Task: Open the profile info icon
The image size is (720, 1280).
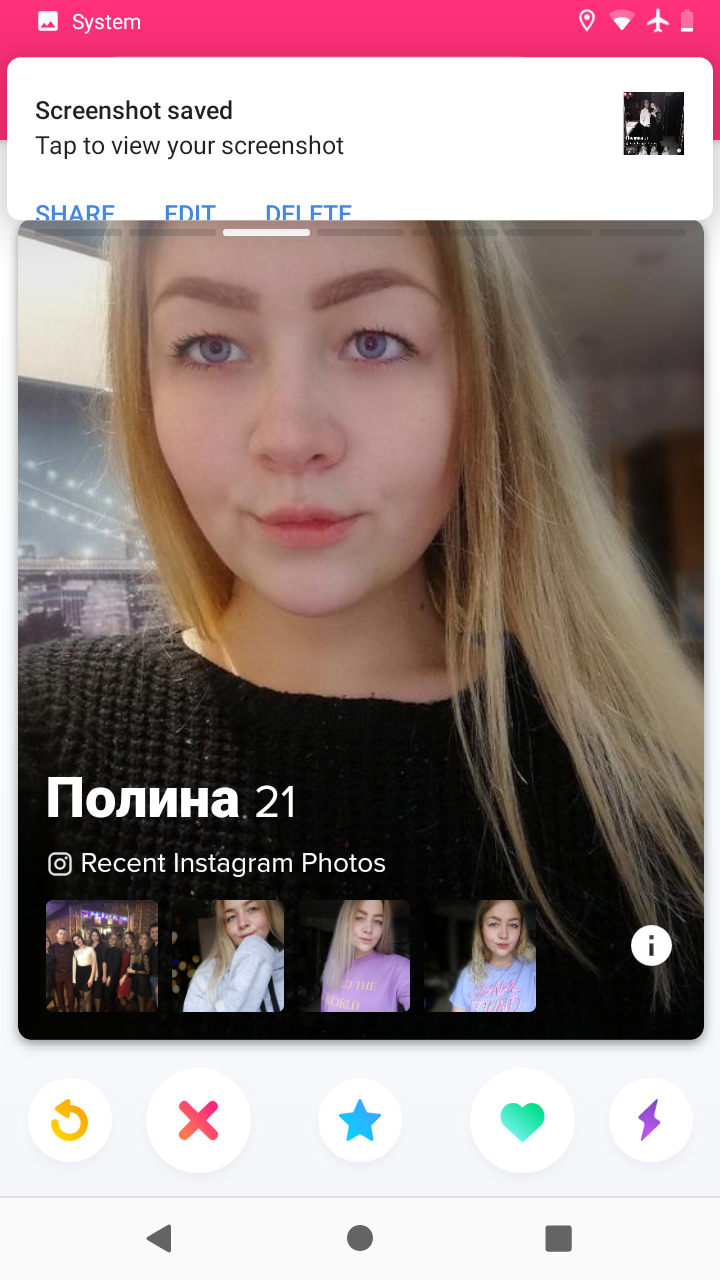Action: click(x=651, y=945)
